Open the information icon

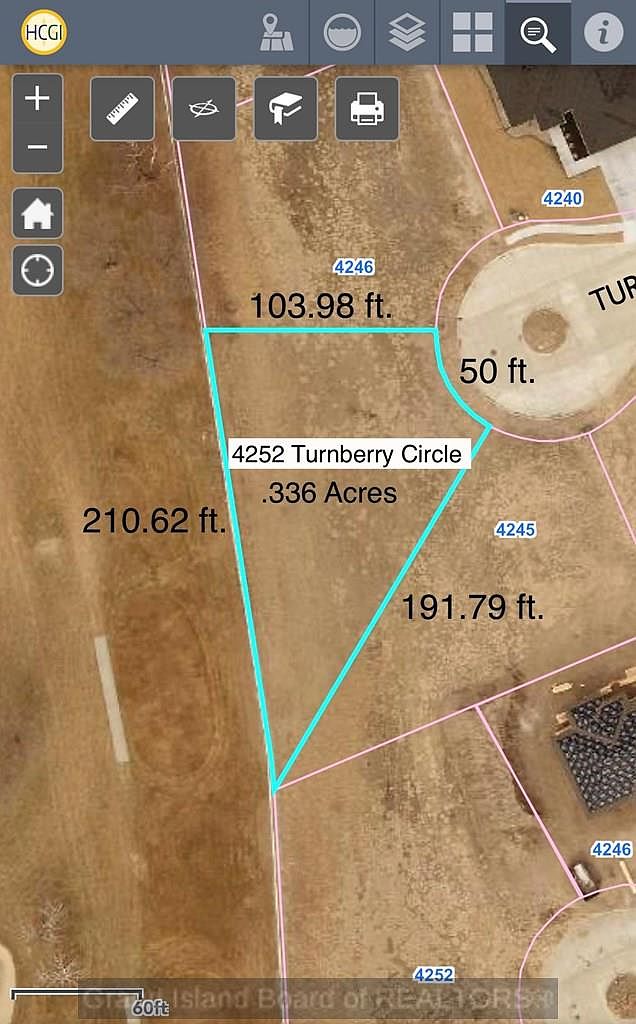(x=603, y=33)
